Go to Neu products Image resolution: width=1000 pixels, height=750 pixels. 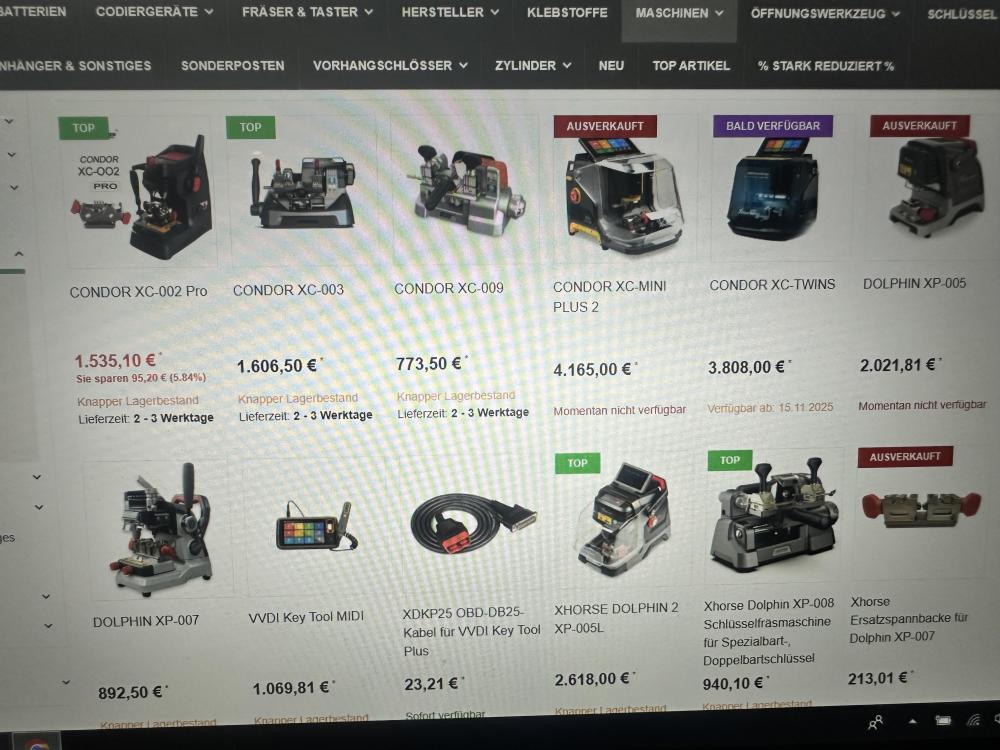(x=611, y=66)
